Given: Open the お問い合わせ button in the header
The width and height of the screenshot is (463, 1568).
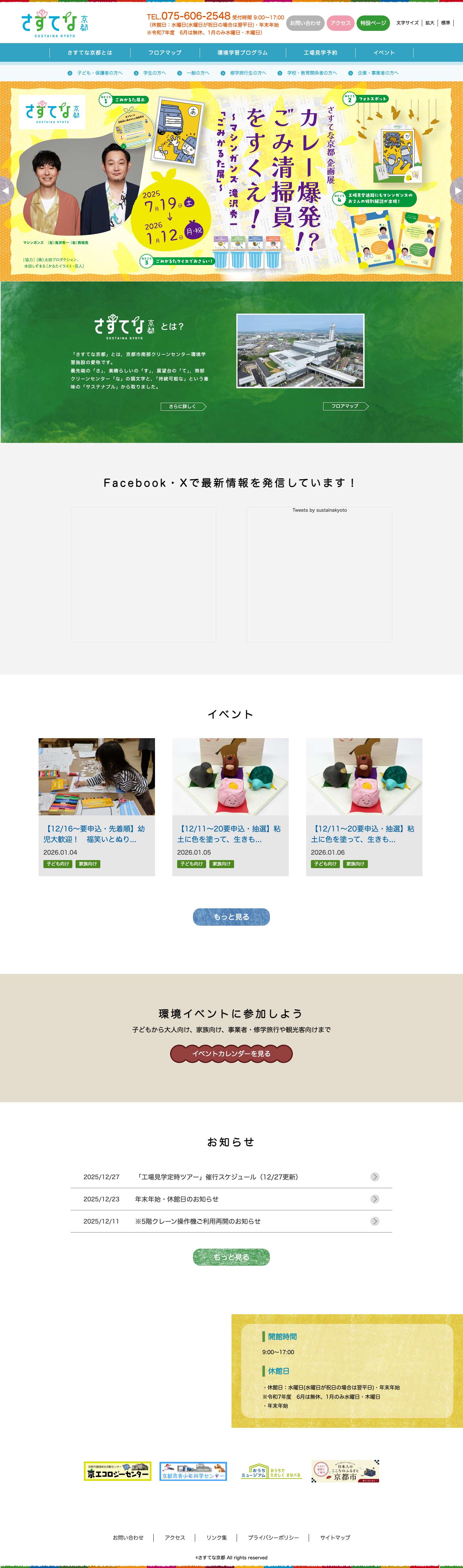Looking at the screenshot, I should 305,23.
